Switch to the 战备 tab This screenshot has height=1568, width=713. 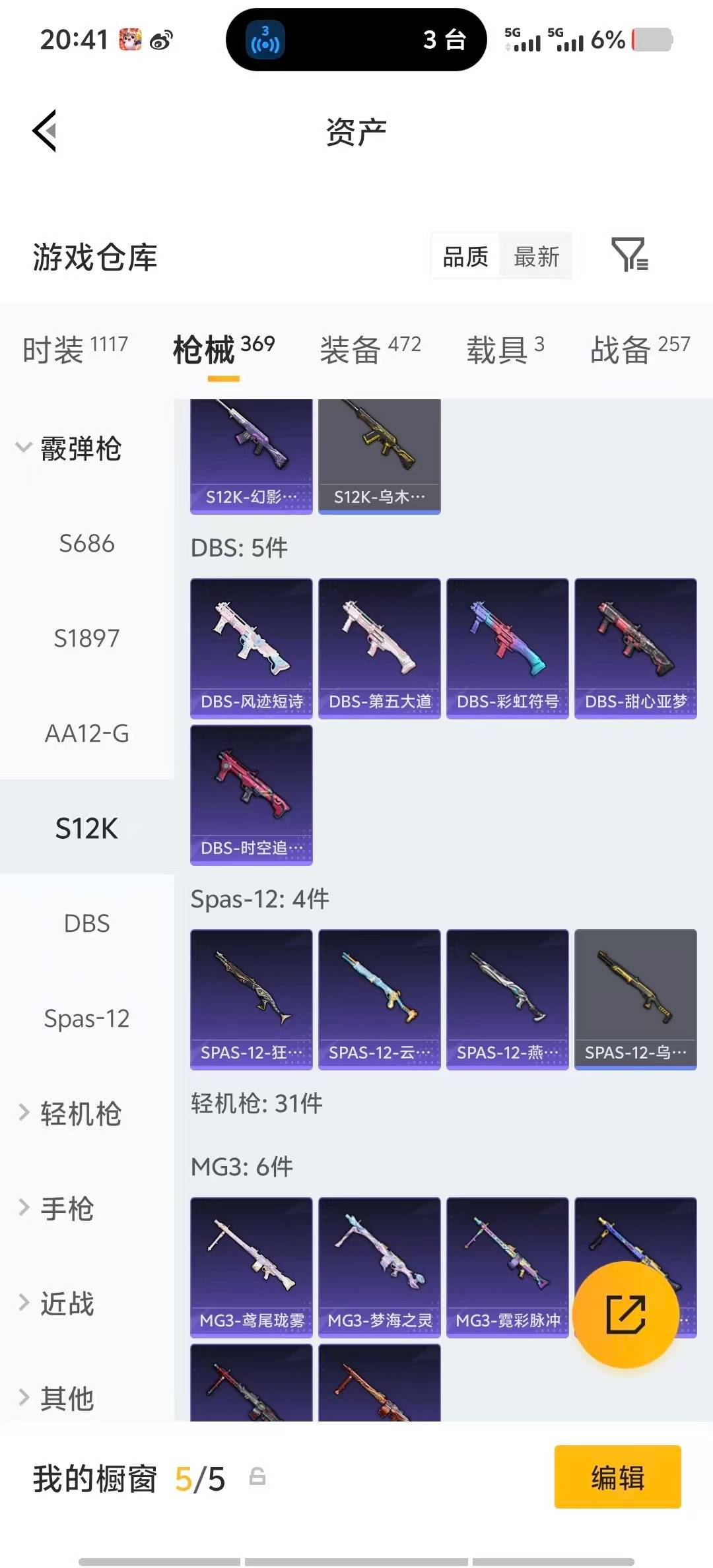pyautogui.click(x=639, y=348)
